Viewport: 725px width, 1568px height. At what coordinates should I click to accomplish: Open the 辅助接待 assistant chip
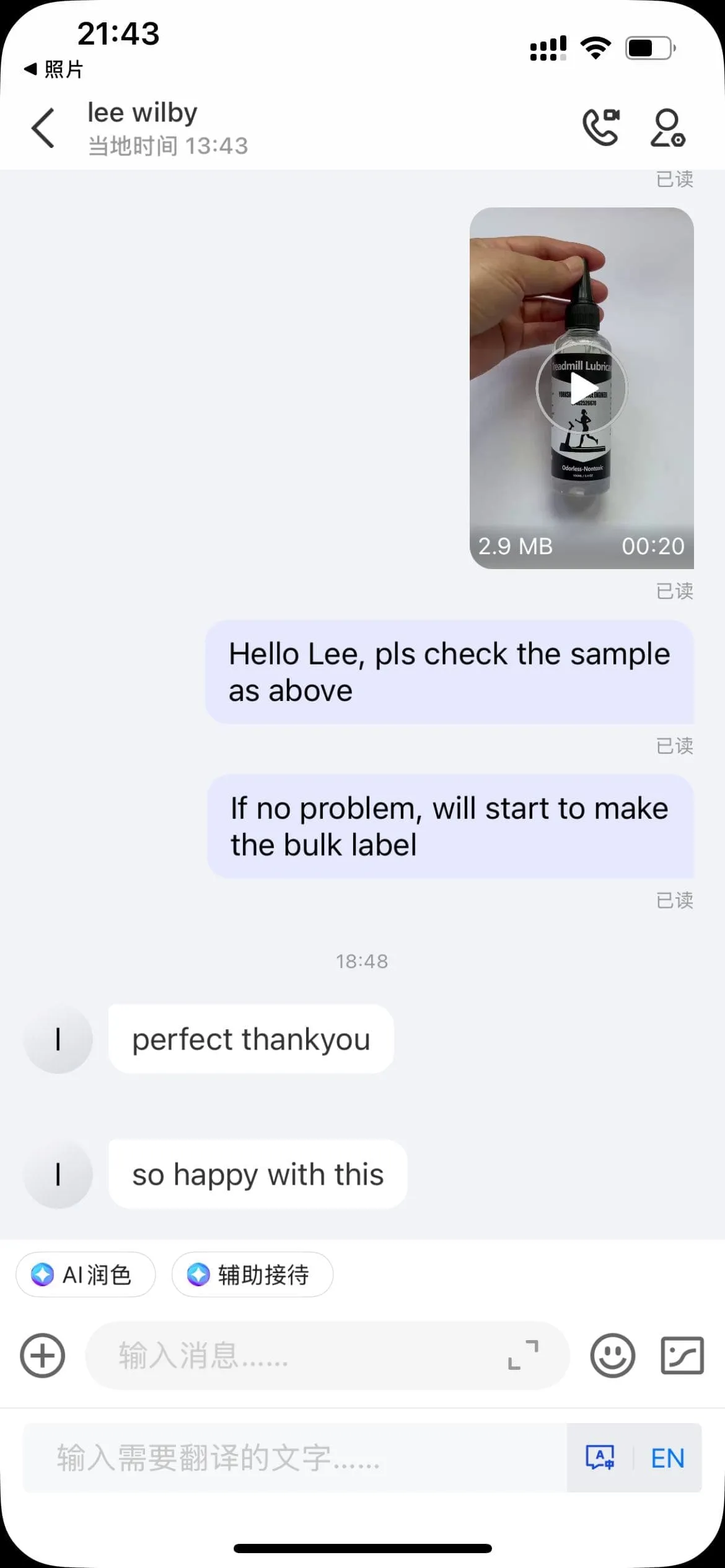[x=252, y=1274]
